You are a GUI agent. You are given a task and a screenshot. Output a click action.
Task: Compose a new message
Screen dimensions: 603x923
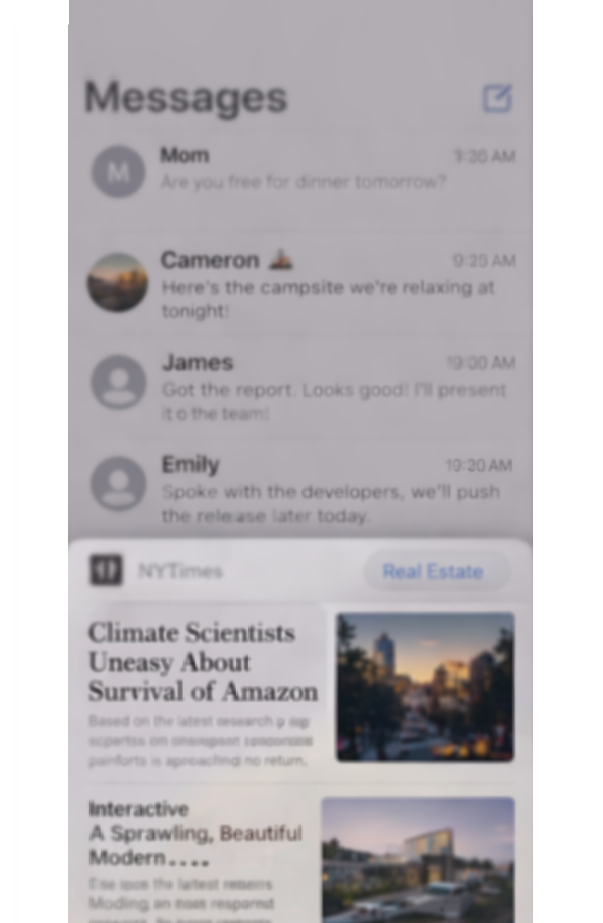(497, 98)
